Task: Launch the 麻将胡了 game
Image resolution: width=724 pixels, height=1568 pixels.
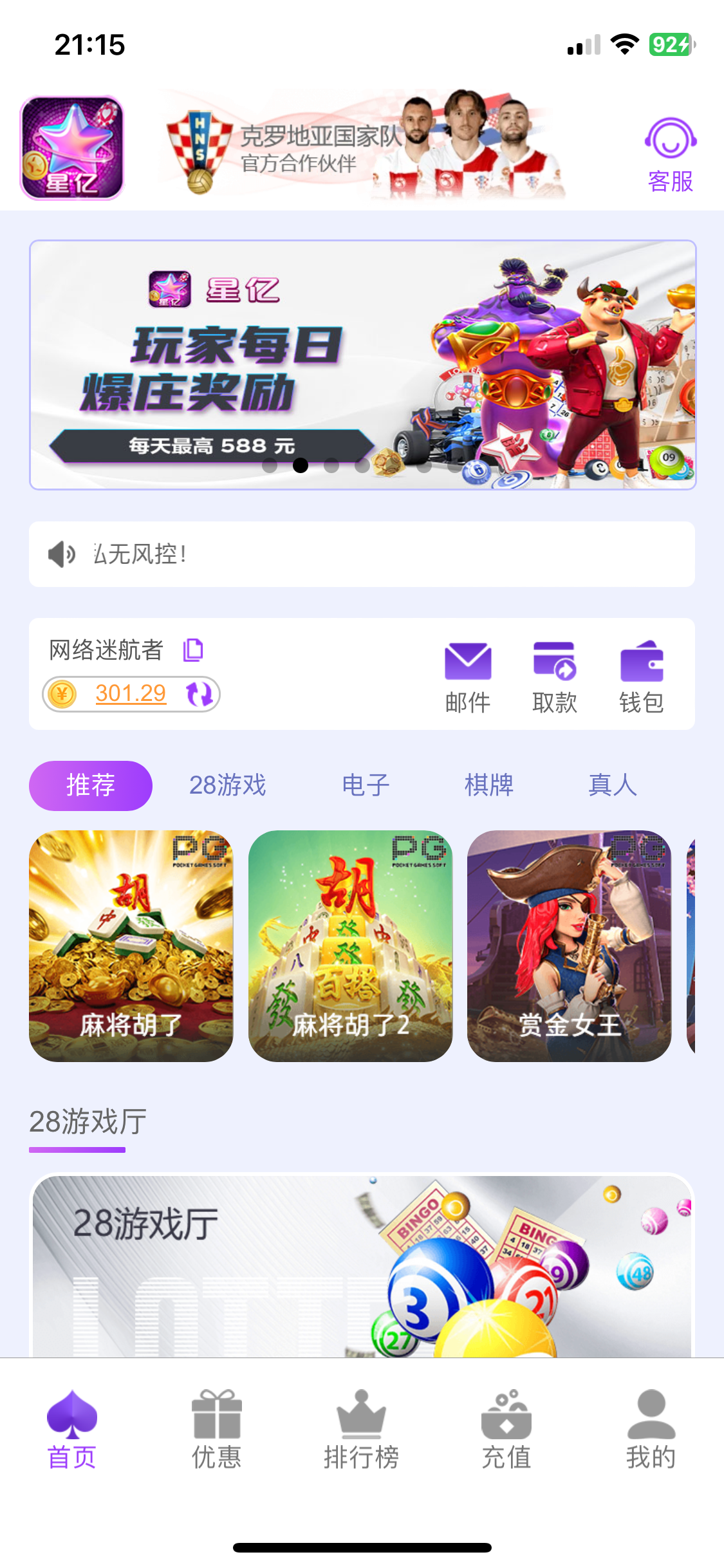Action: [131, 946]
